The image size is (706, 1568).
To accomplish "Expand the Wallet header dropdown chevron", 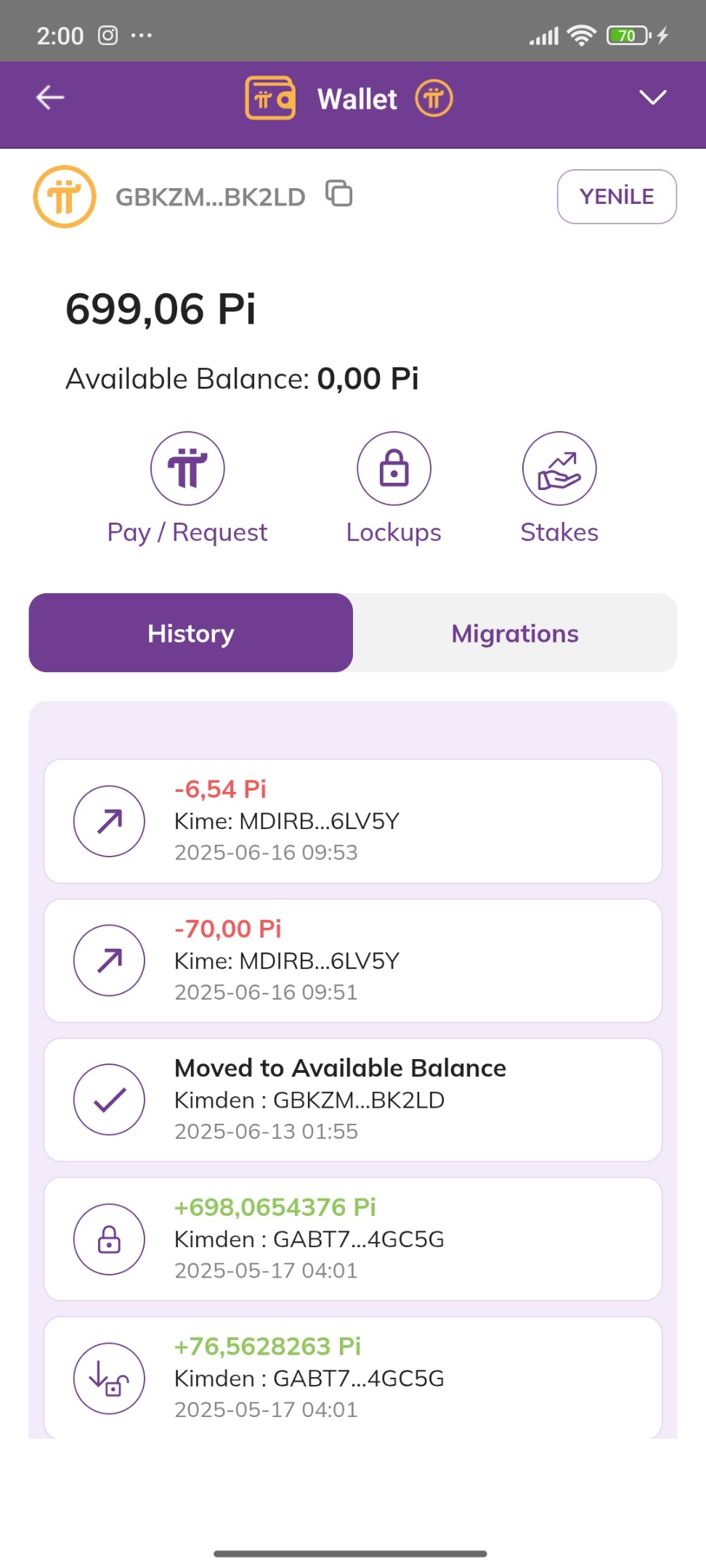I will tap(652, 97).
